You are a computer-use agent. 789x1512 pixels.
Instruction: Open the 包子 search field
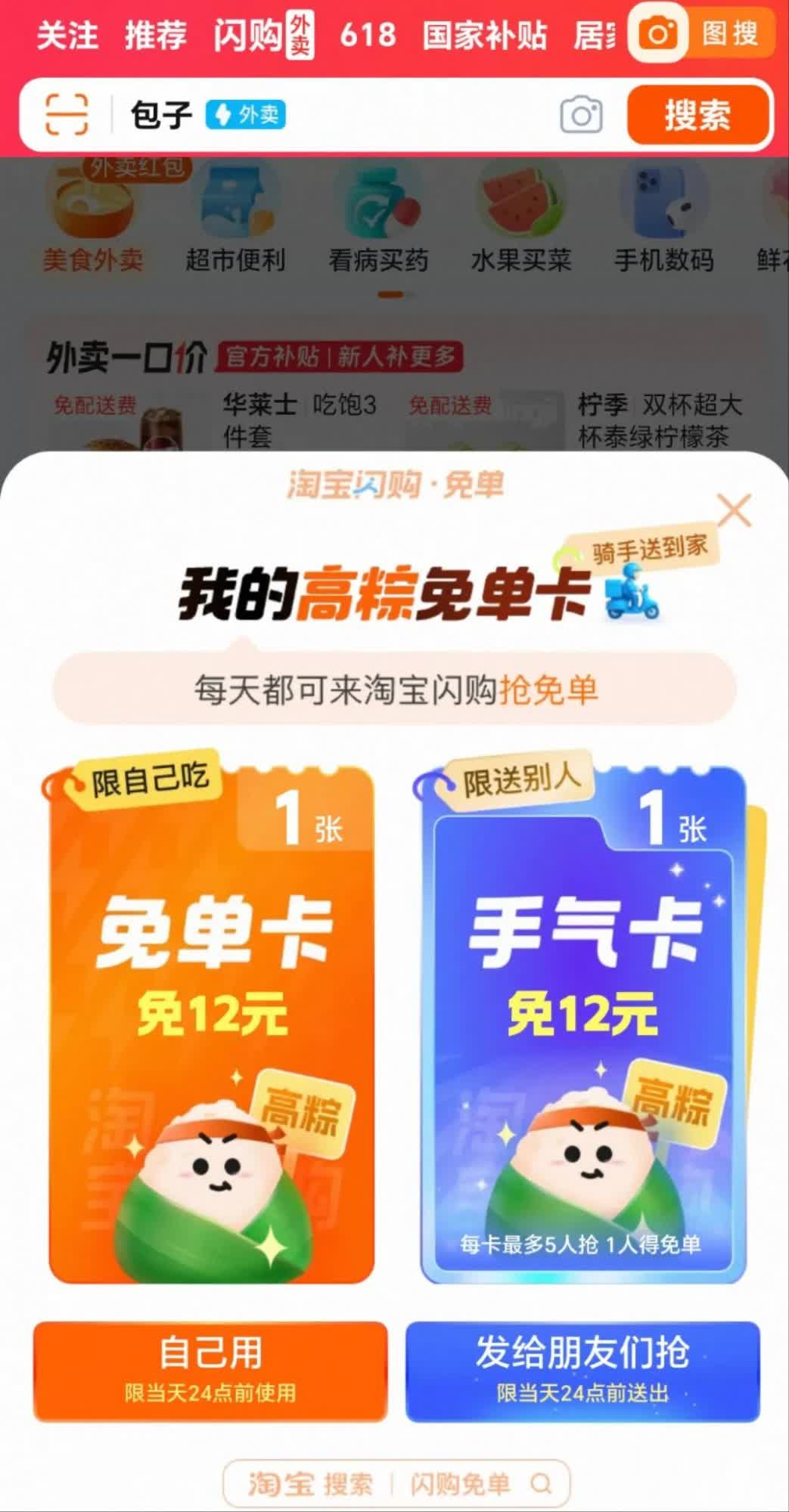click(x=340, y=115)
